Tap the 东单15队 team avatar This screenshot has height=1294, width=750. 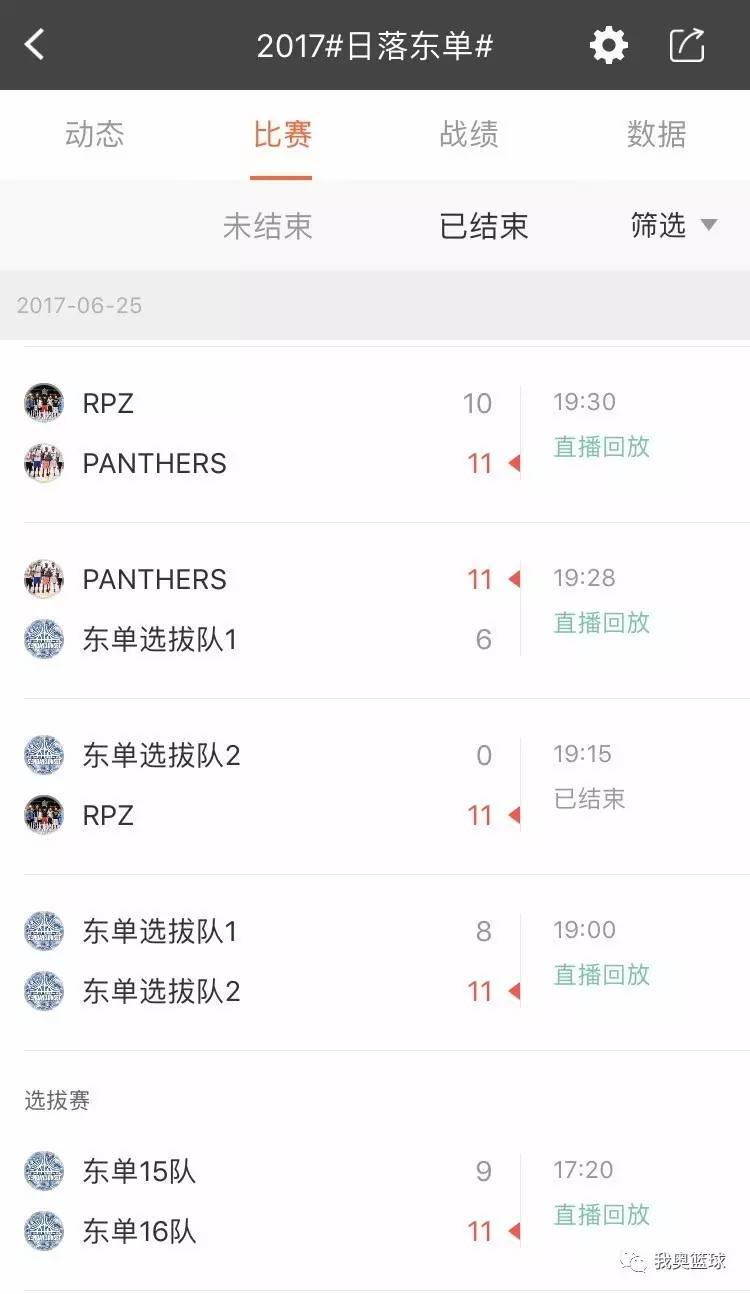tap(43, 1169)
